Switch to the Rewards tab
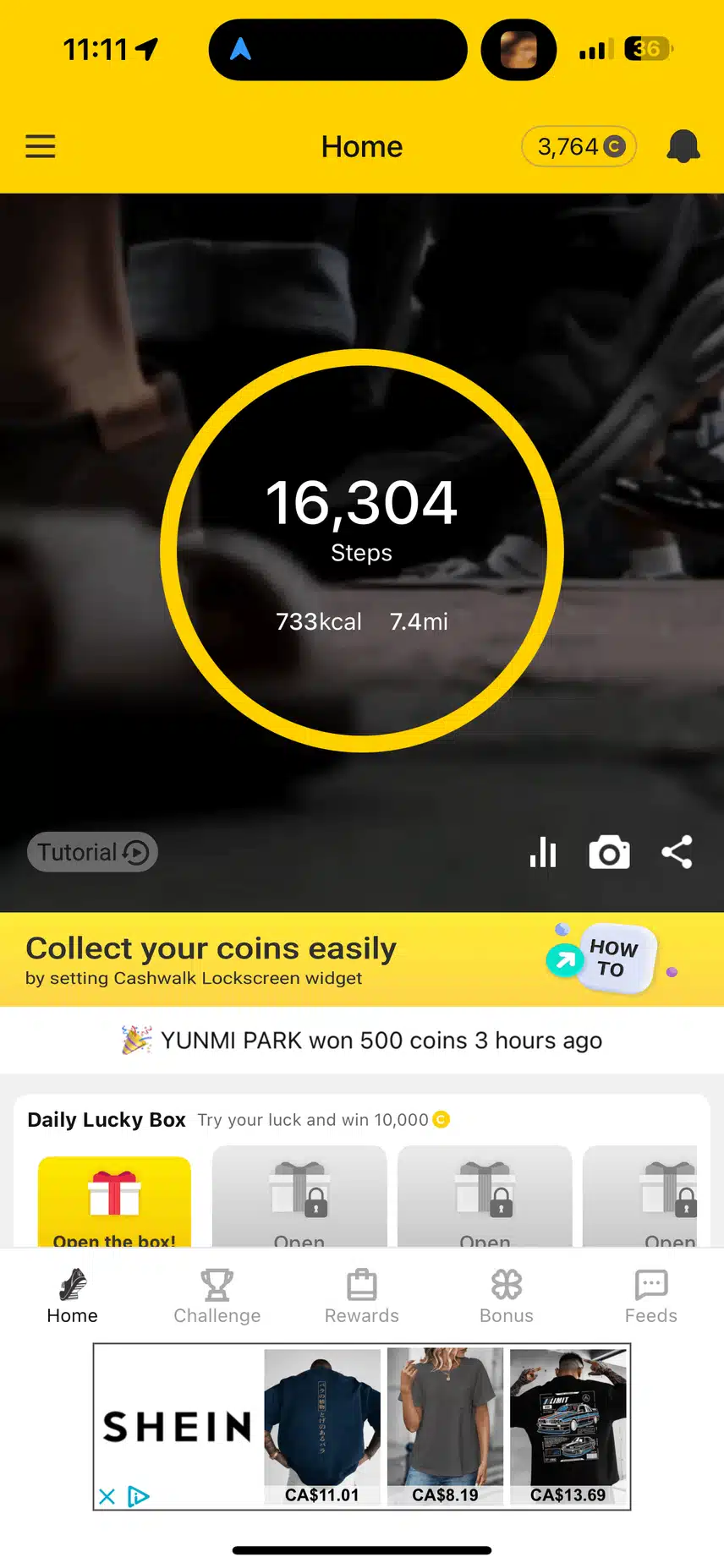 pos(362,1296)
